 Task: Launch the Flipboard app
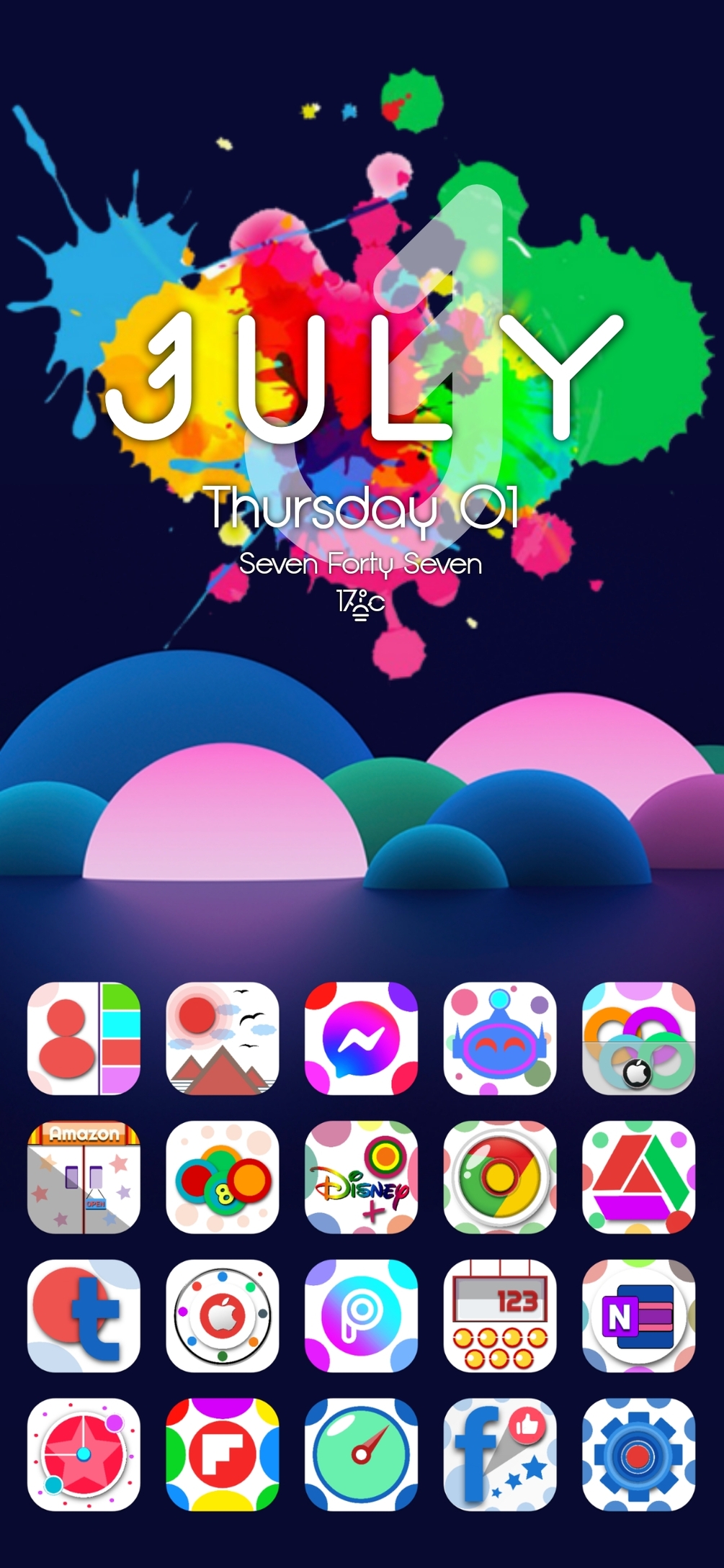[223, 1454]
